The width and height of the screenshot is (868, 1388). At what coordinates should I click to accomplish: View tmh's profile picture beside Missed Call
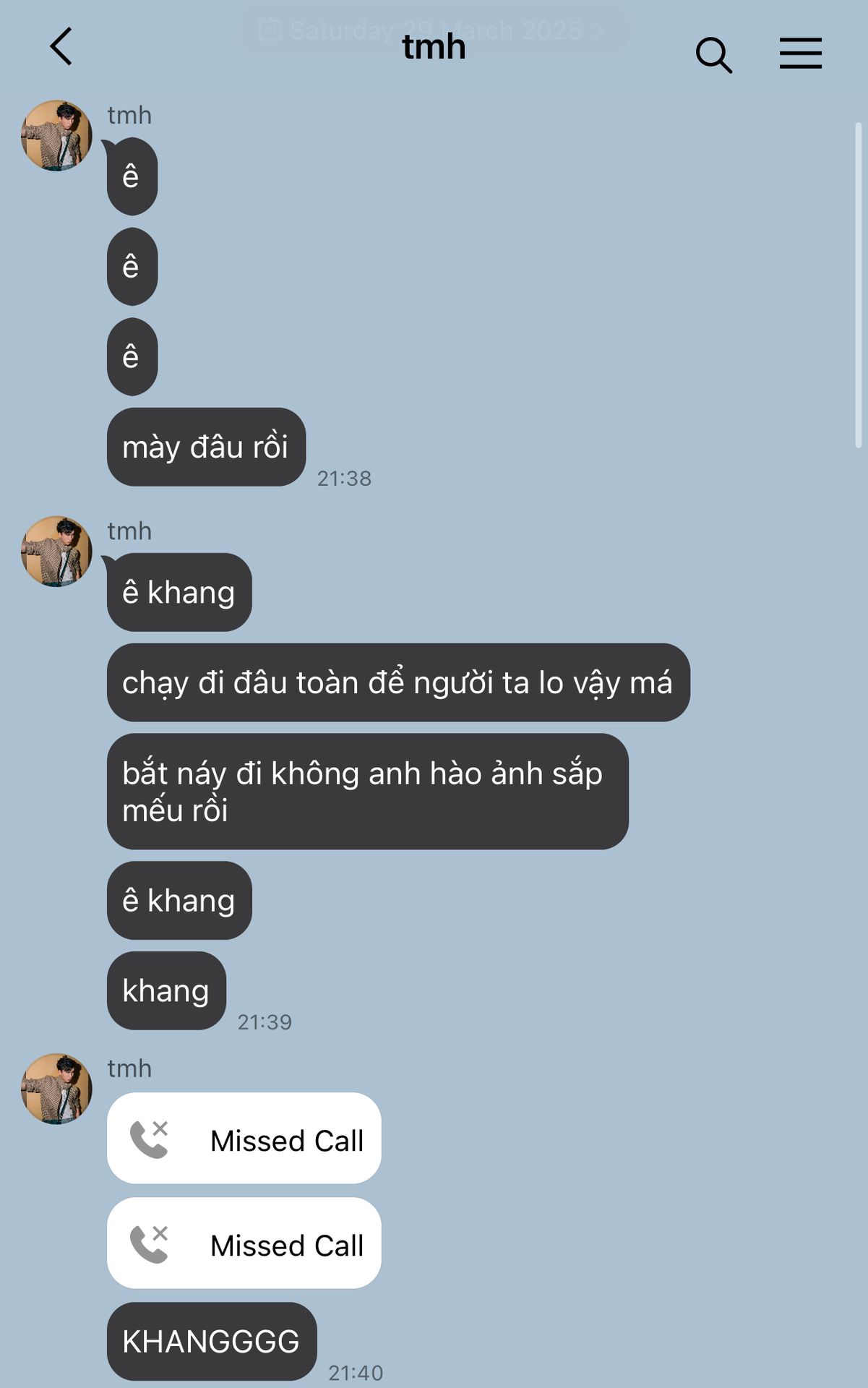click(x=56, y=1089)
